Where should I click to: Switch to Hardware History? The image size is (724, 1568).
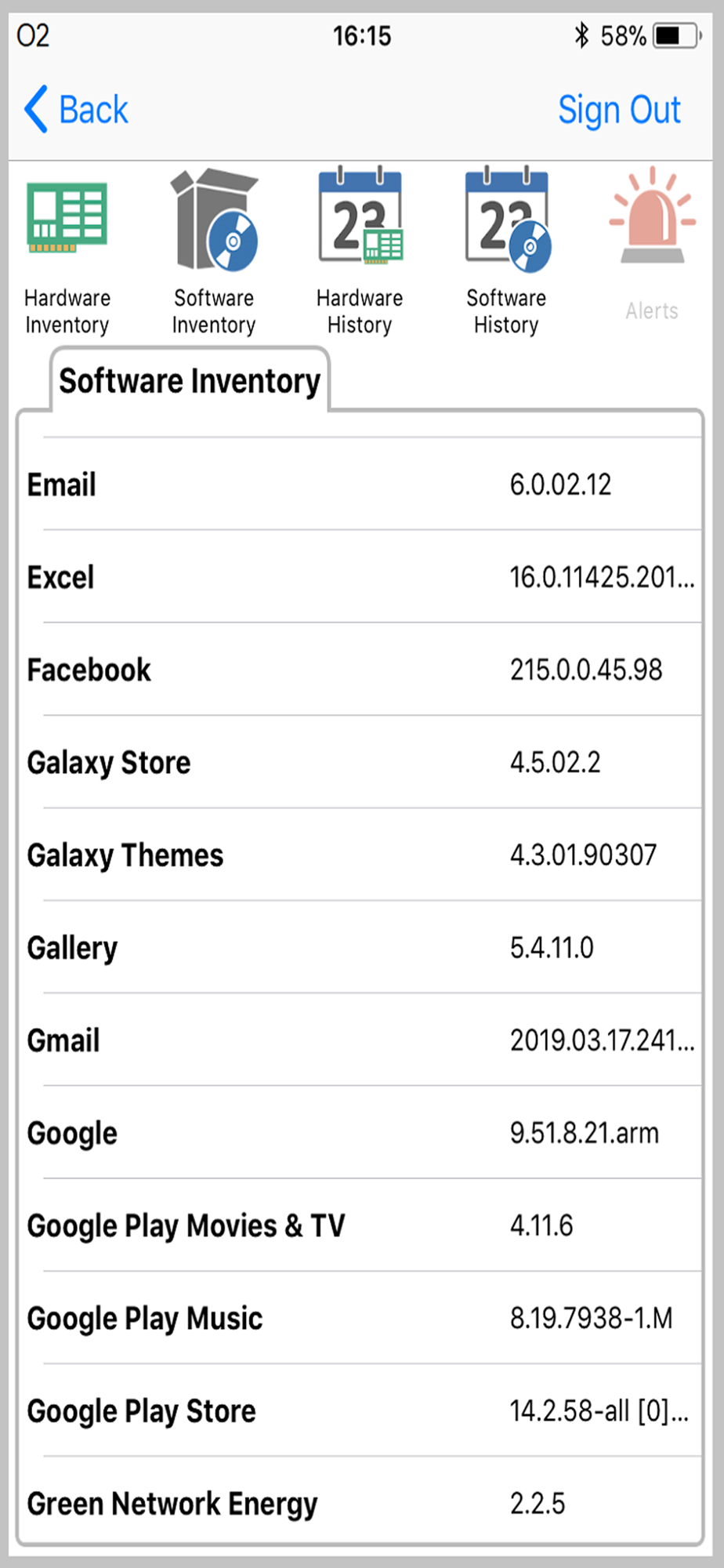click(360, 252)
